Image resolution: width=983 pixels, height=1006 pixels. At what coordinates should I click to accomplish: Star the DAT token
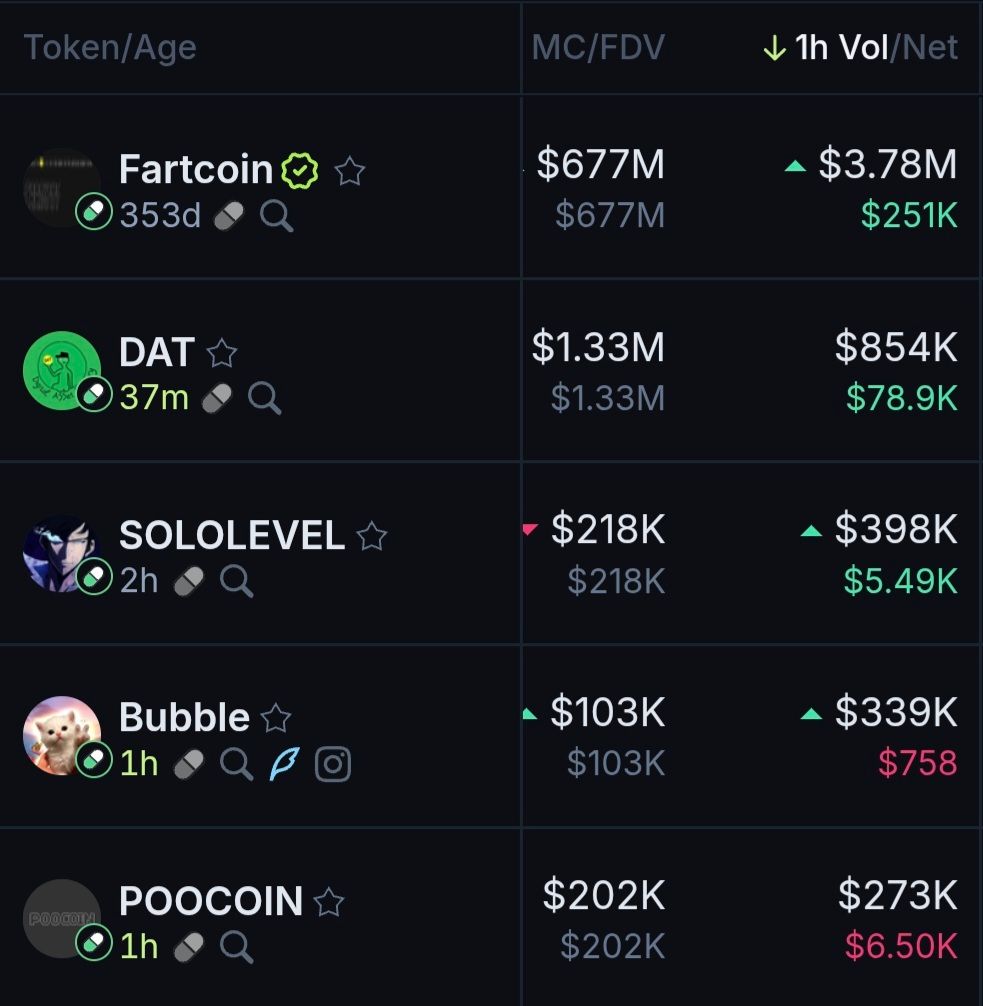[222, 353]
